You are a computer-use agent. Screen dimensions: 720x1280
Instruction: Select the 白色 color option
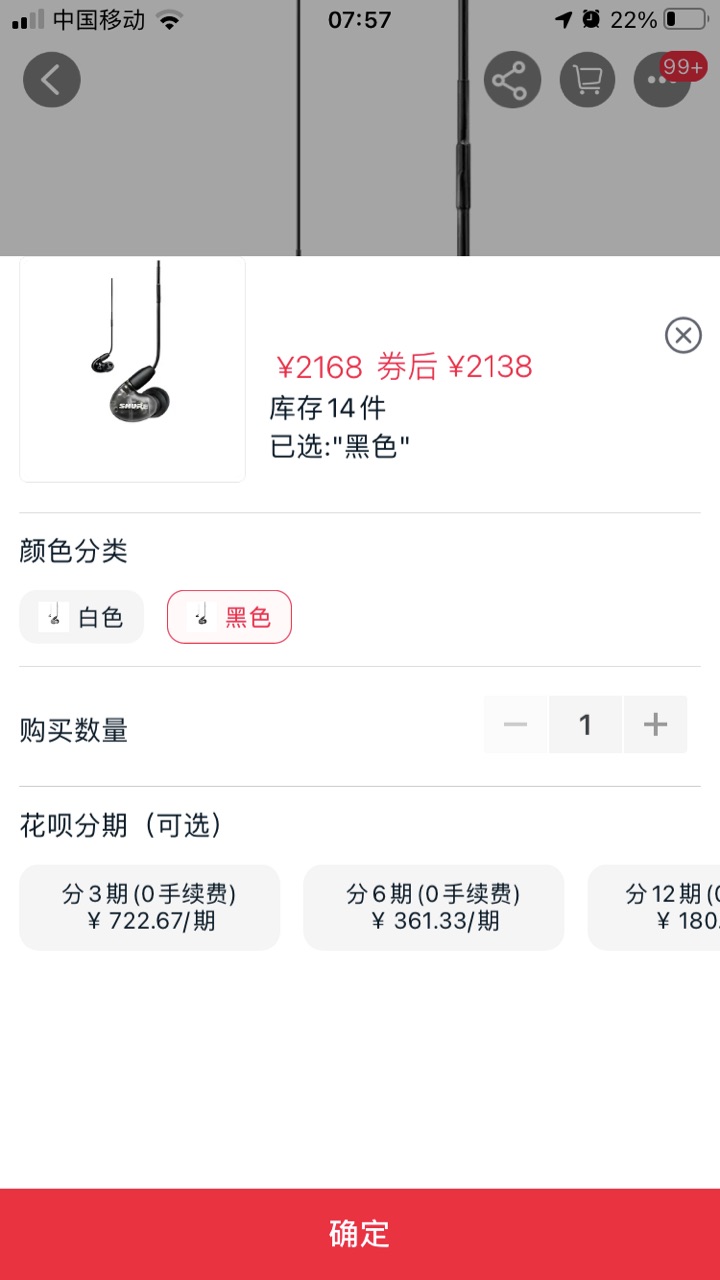[x=82, y=617]
